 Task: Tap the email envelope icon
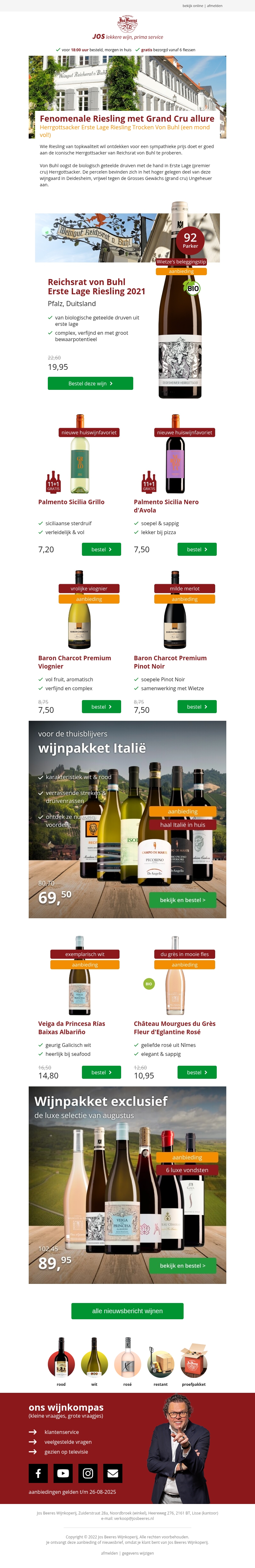(x=113, y=1473)
